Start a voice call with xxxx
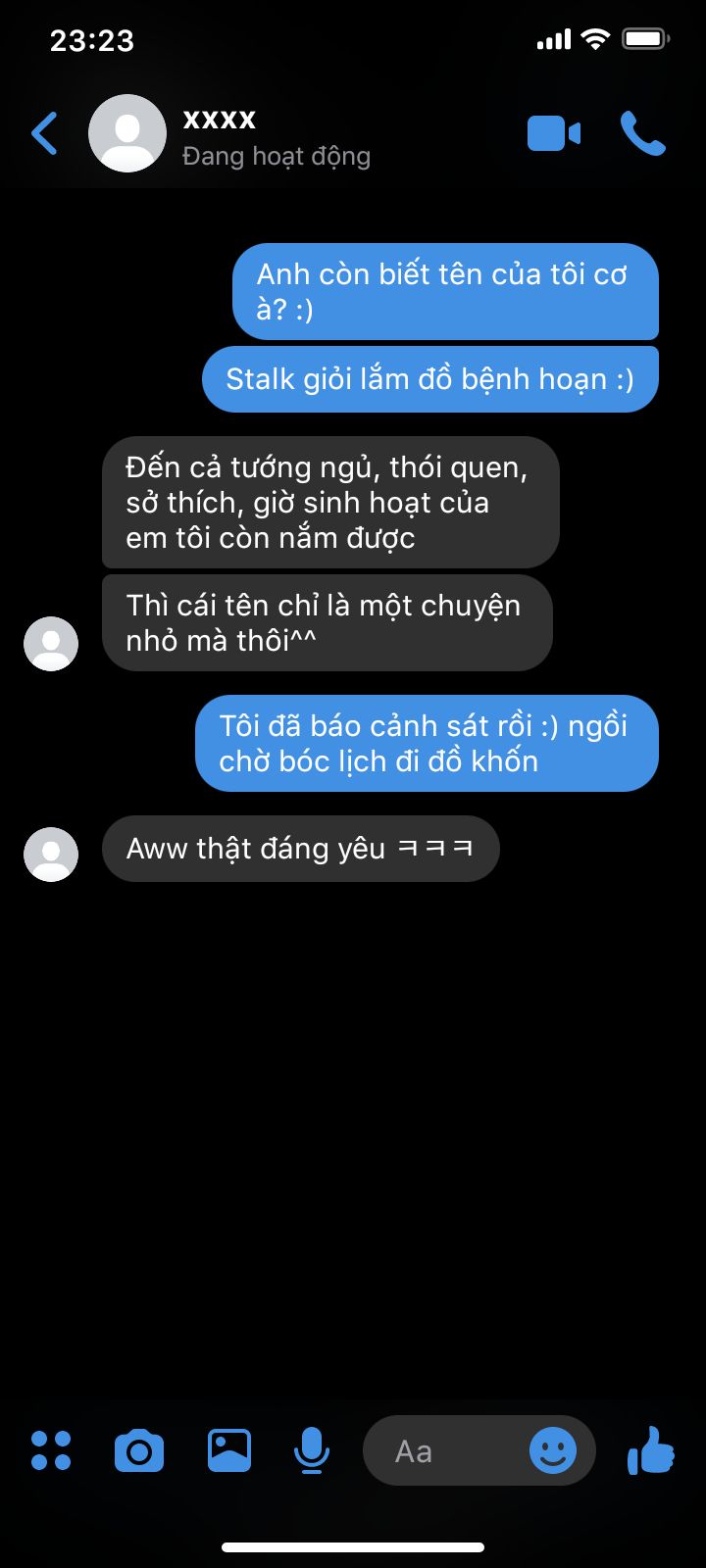 [643, 134]
